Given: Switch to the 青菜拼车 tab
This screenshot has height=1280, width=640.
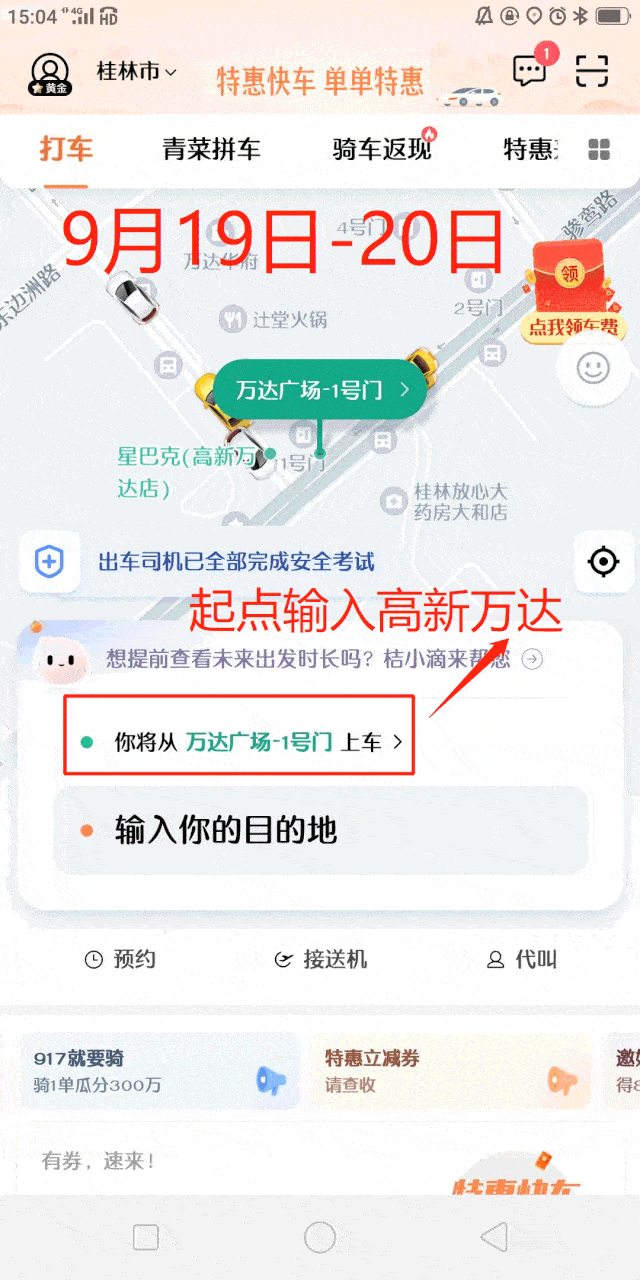Looking at the screenshot, I should (x=211, y=150).
